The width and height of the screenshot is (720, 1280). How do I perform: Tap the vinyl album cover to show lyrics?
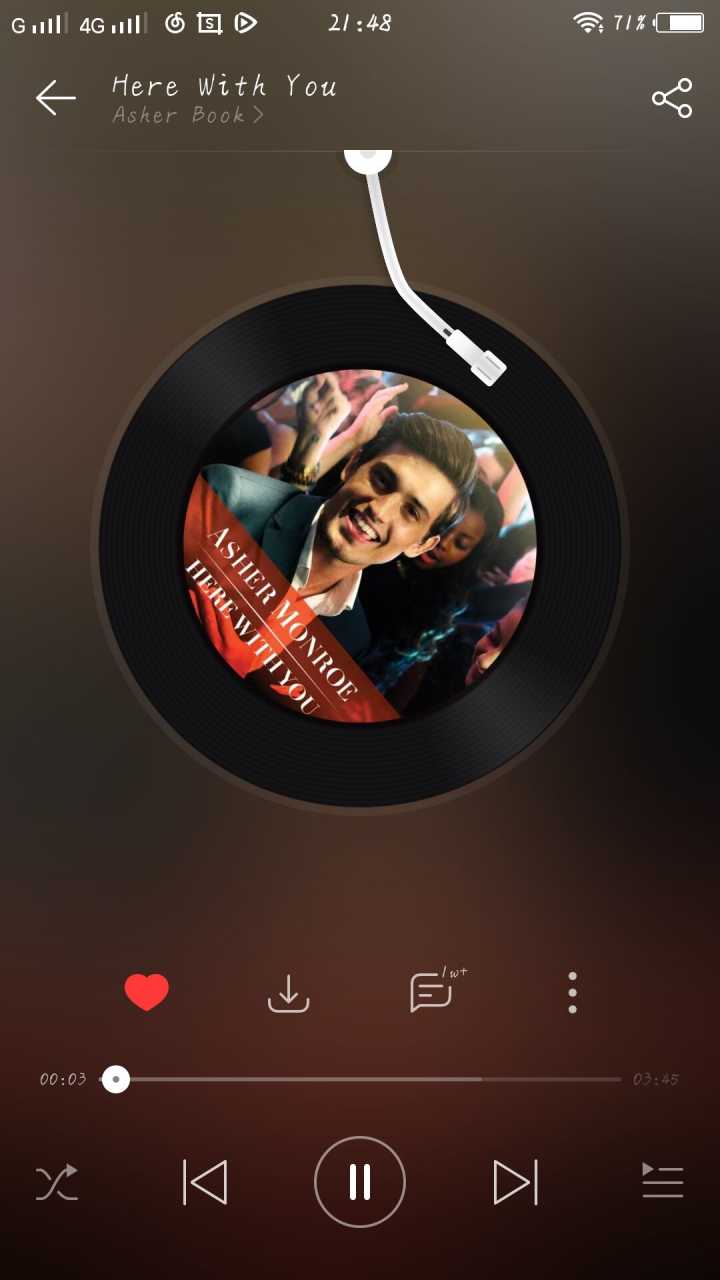pyautogui.click(x=360, y=546)
